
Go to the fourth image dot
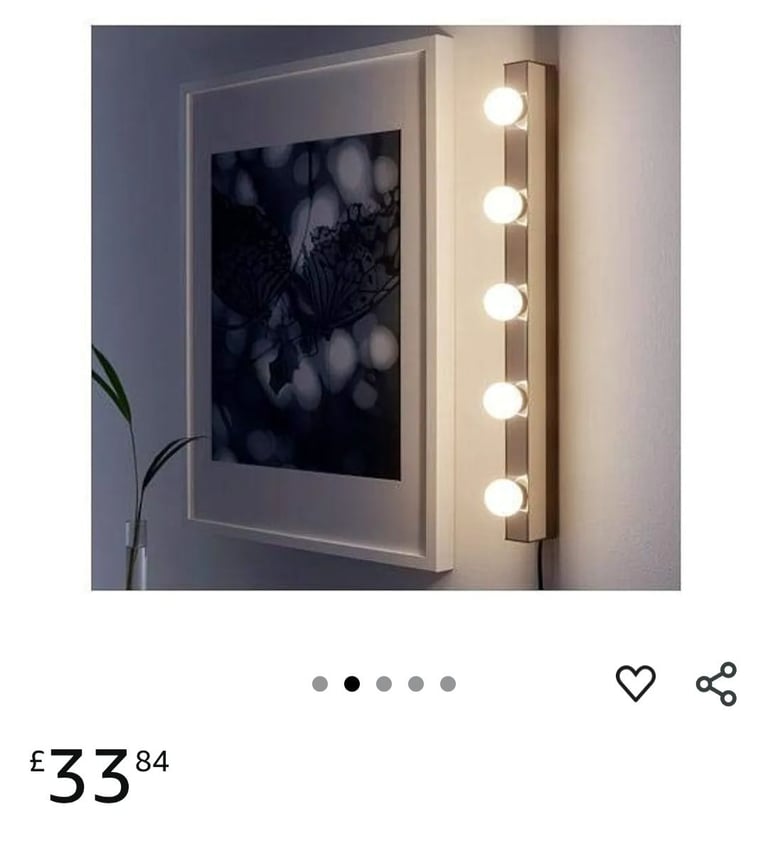[416, 684]
